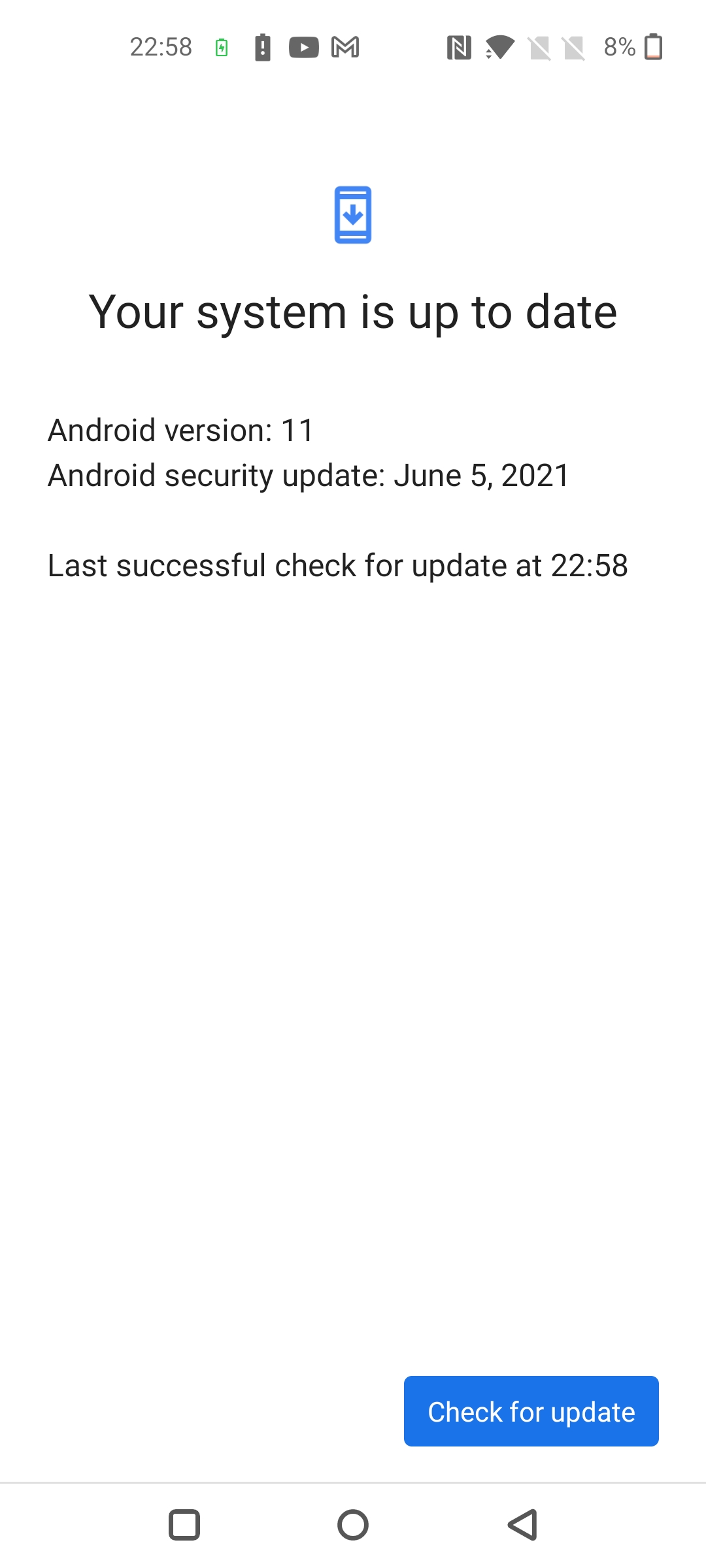The height and width of the screenshot is (1568, 706).
Task: Go back using the navigation bar
Action: coord(522,1525)
